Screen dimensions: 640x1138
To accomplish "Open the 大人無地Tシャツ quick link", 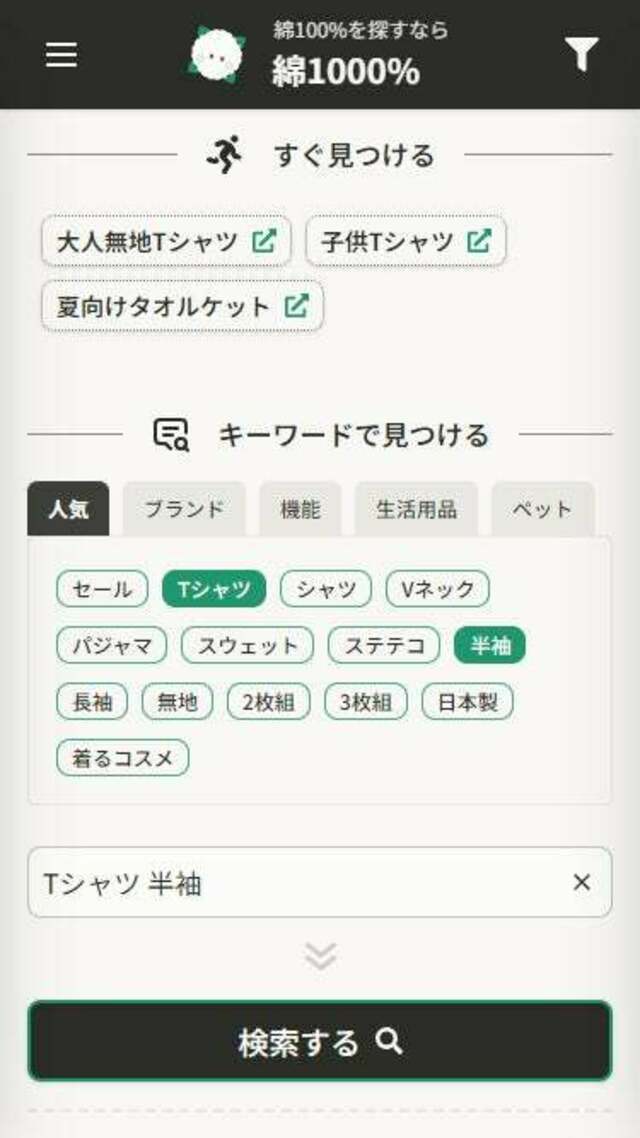I will (166, 241).
